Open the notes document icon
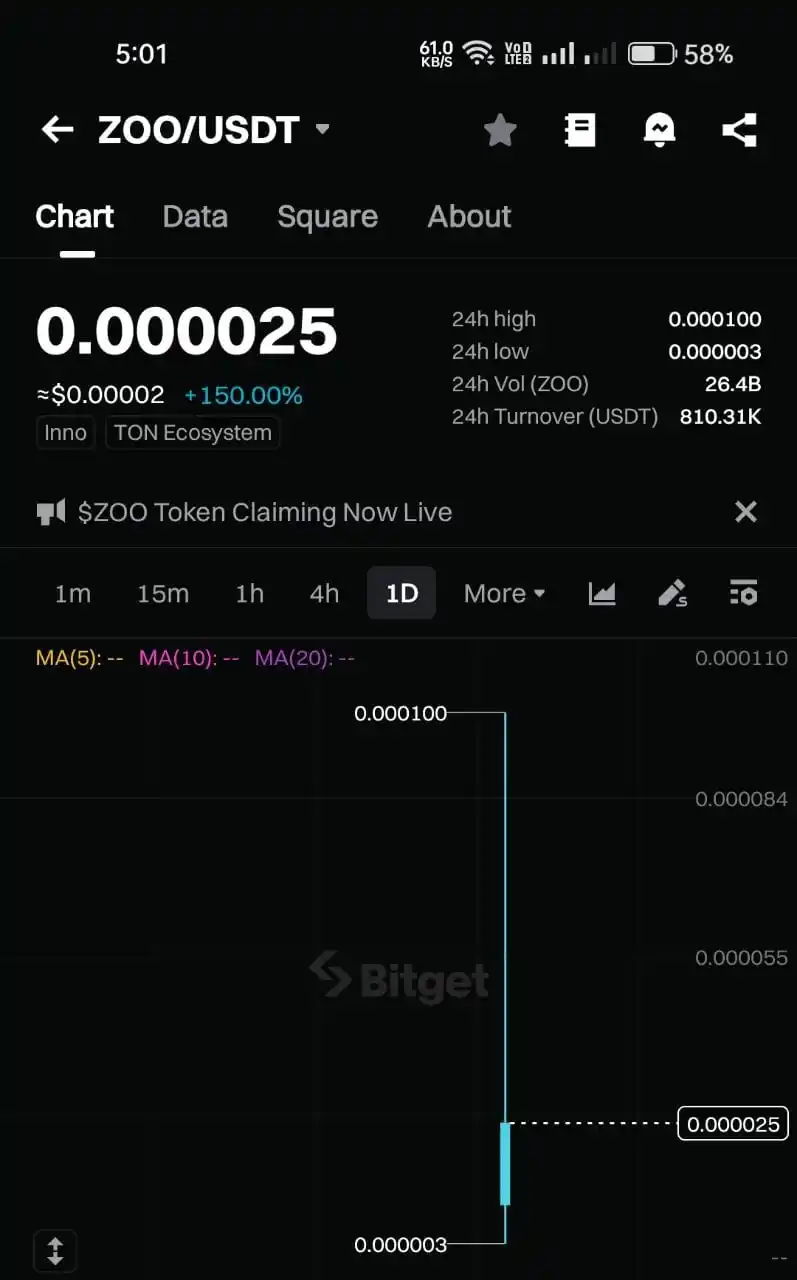797x1280 pixels. (580, 130)
